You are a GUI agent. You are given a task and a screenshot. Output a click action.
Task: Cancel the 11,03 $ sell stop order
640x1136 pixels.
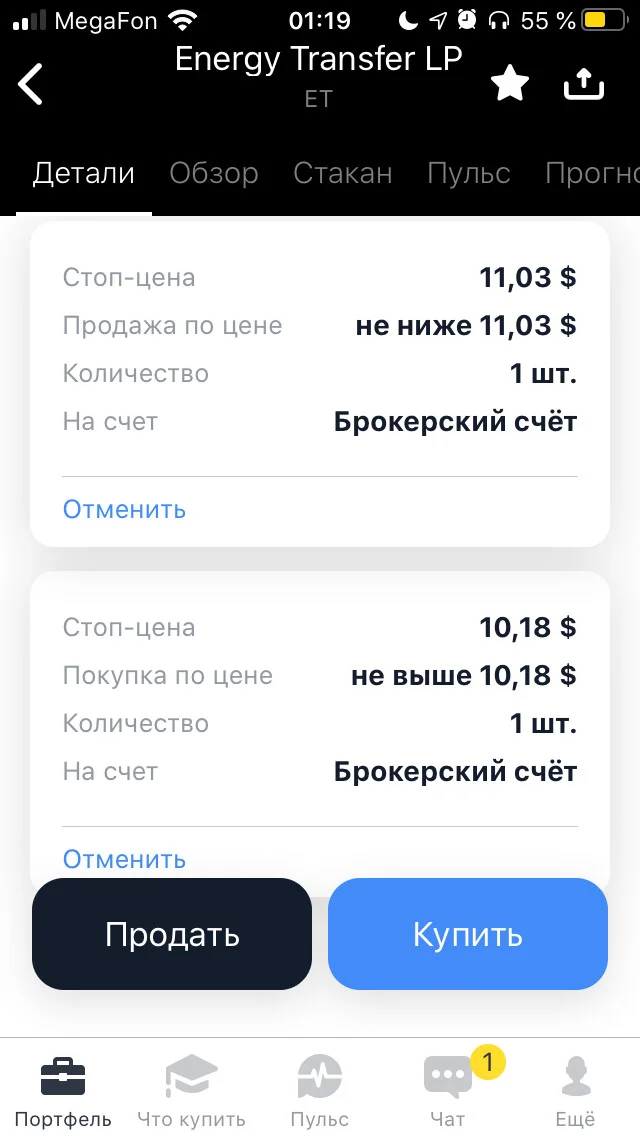pyautogui.click(x=124, y=509)
